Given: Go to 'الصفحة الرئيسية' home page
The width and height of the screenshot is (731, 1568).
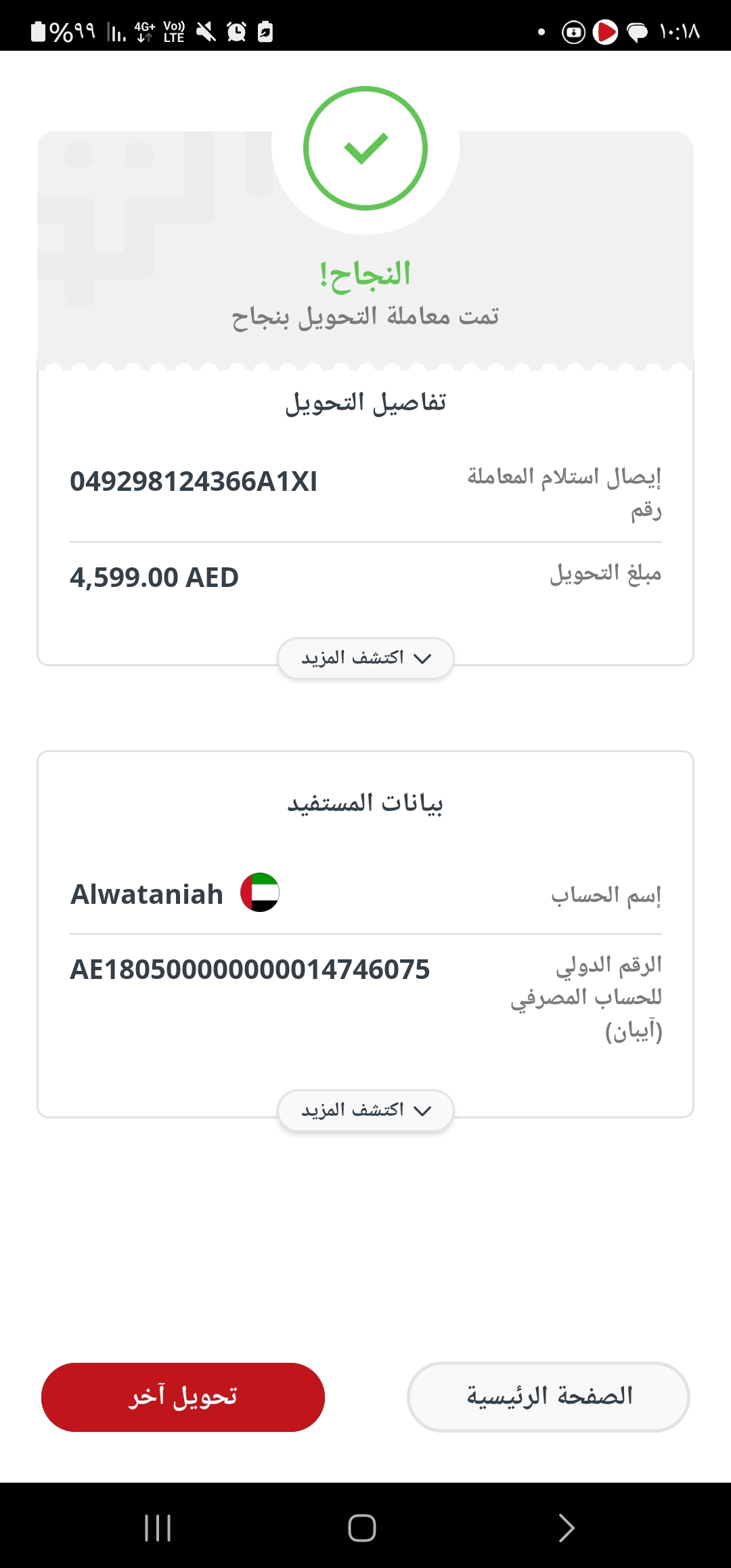Looking at the screenshot, I should coord(548,1397).
